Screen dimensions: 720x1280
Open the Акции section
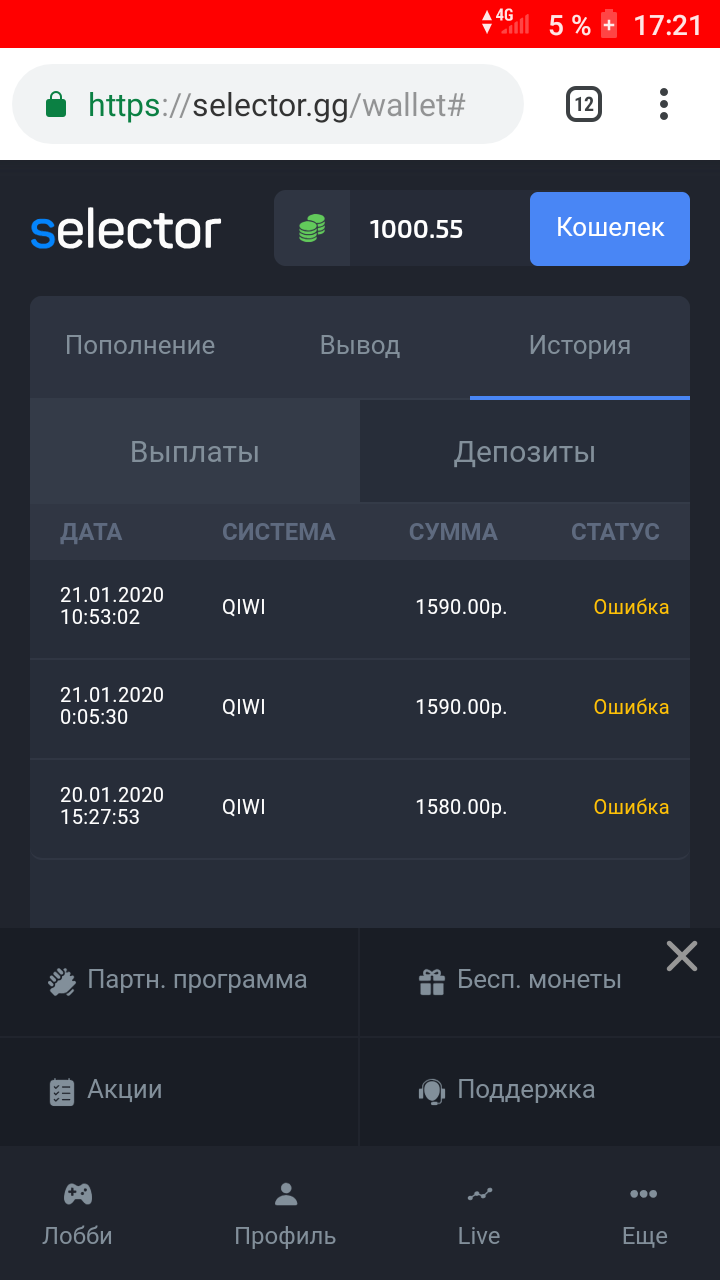click(x=106, y=1090)
